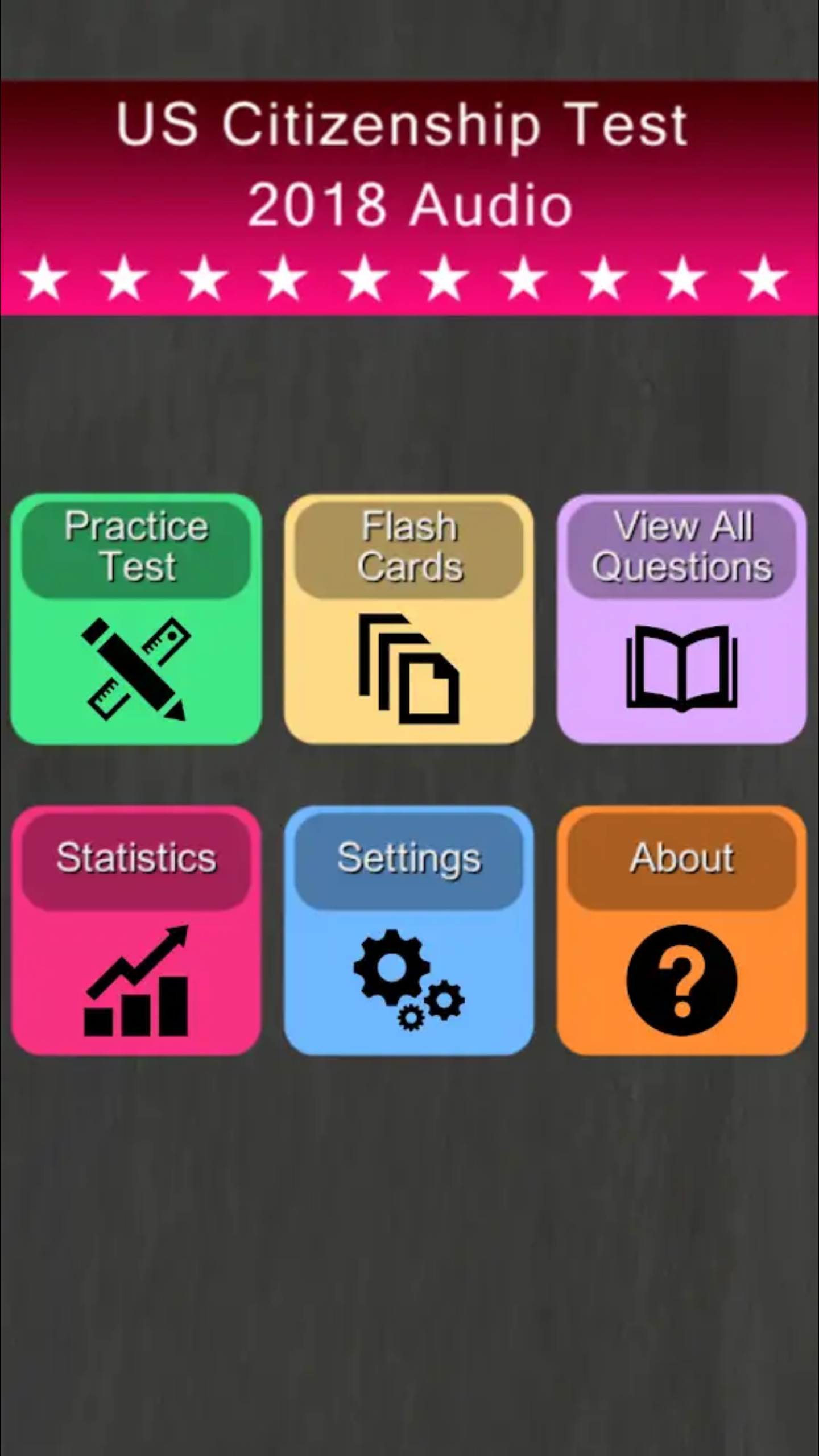819x1456 pixels.
Task: Start the Practice Test
Action: (x=136, y=619)
